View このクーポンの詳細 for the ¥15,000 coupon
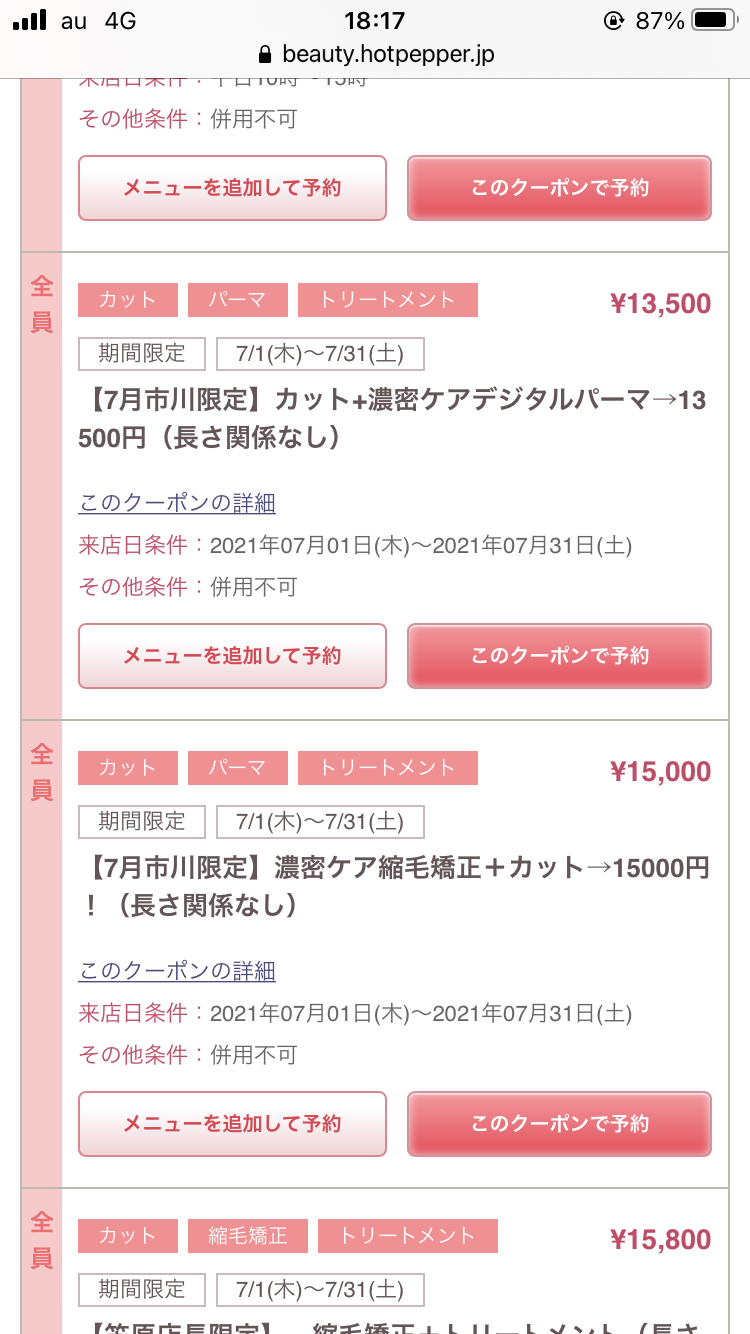Viewport: 750px width, 1334px height. (177, 971)
